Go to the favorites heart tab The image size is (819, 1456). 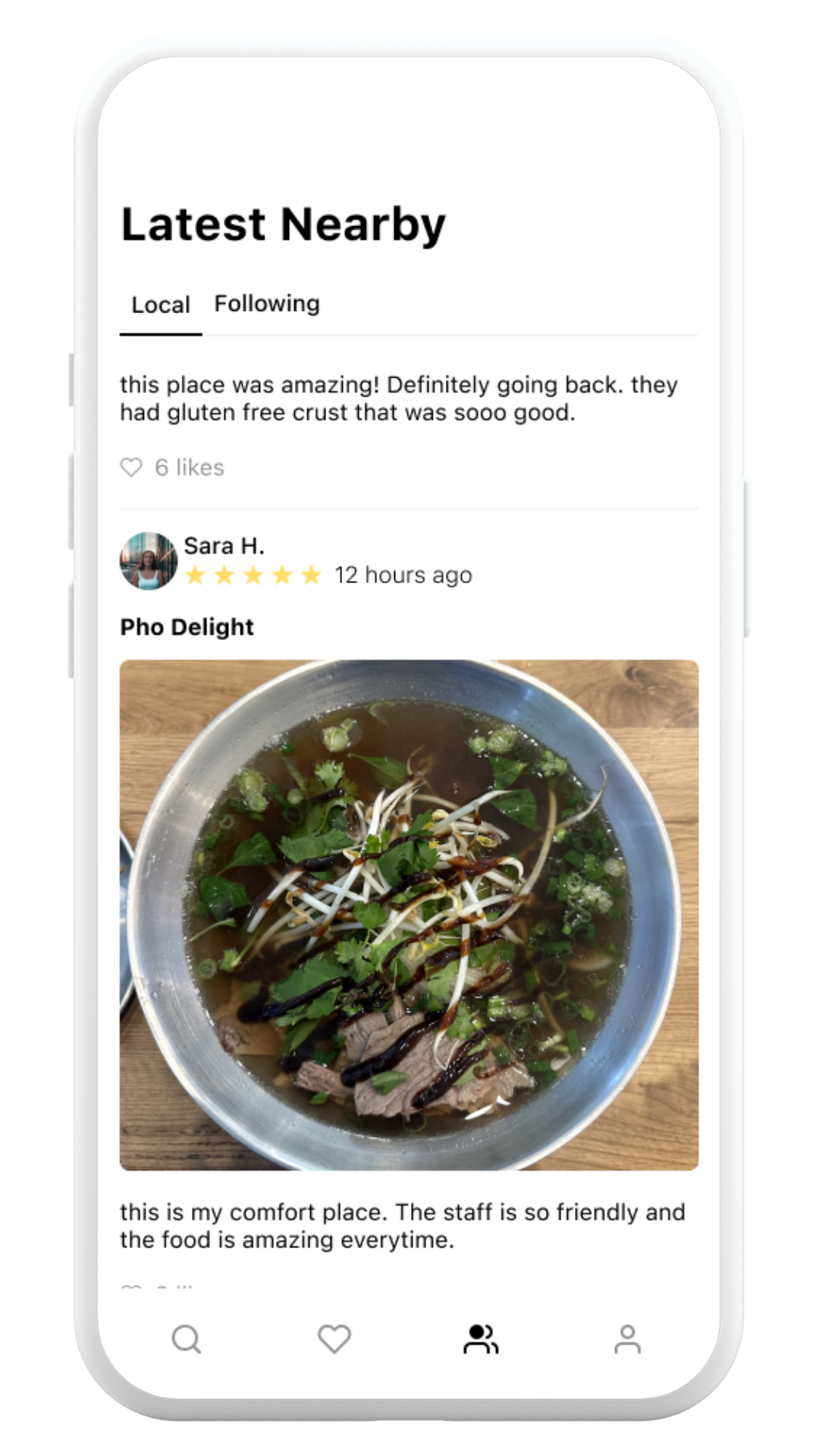334,1339
